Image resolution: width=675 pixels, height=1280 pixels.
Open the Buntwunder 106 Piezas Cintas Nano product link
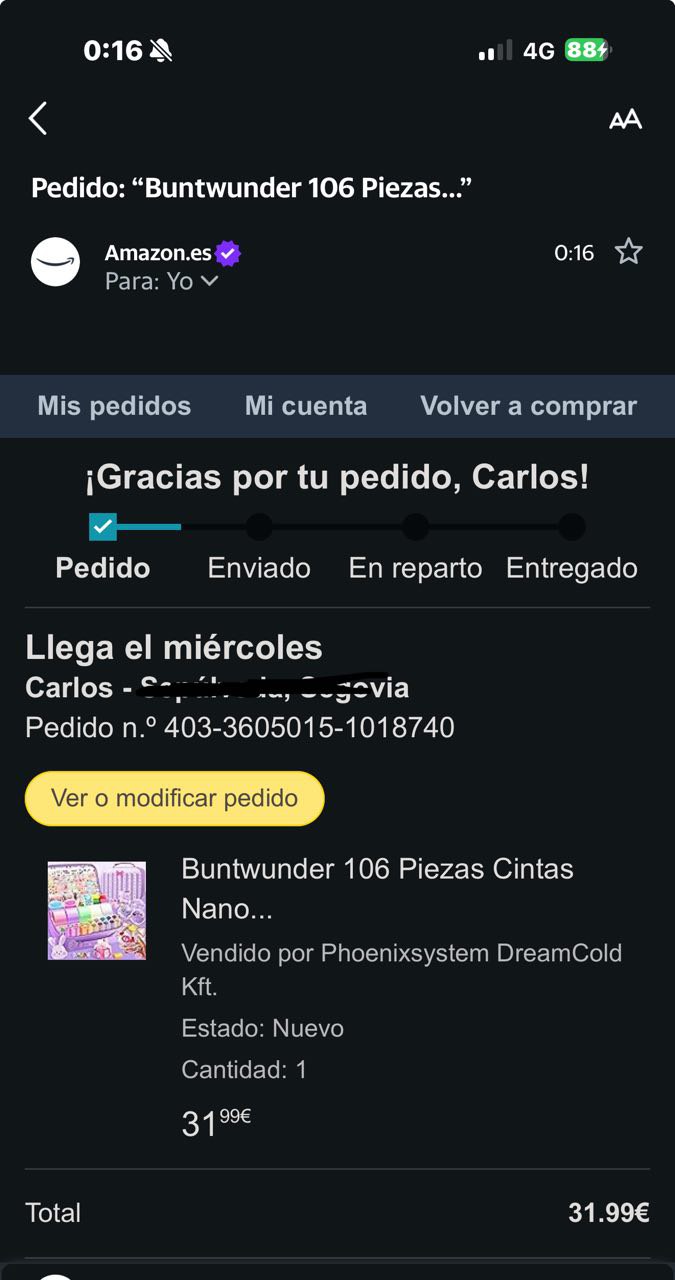click(377, 888)
